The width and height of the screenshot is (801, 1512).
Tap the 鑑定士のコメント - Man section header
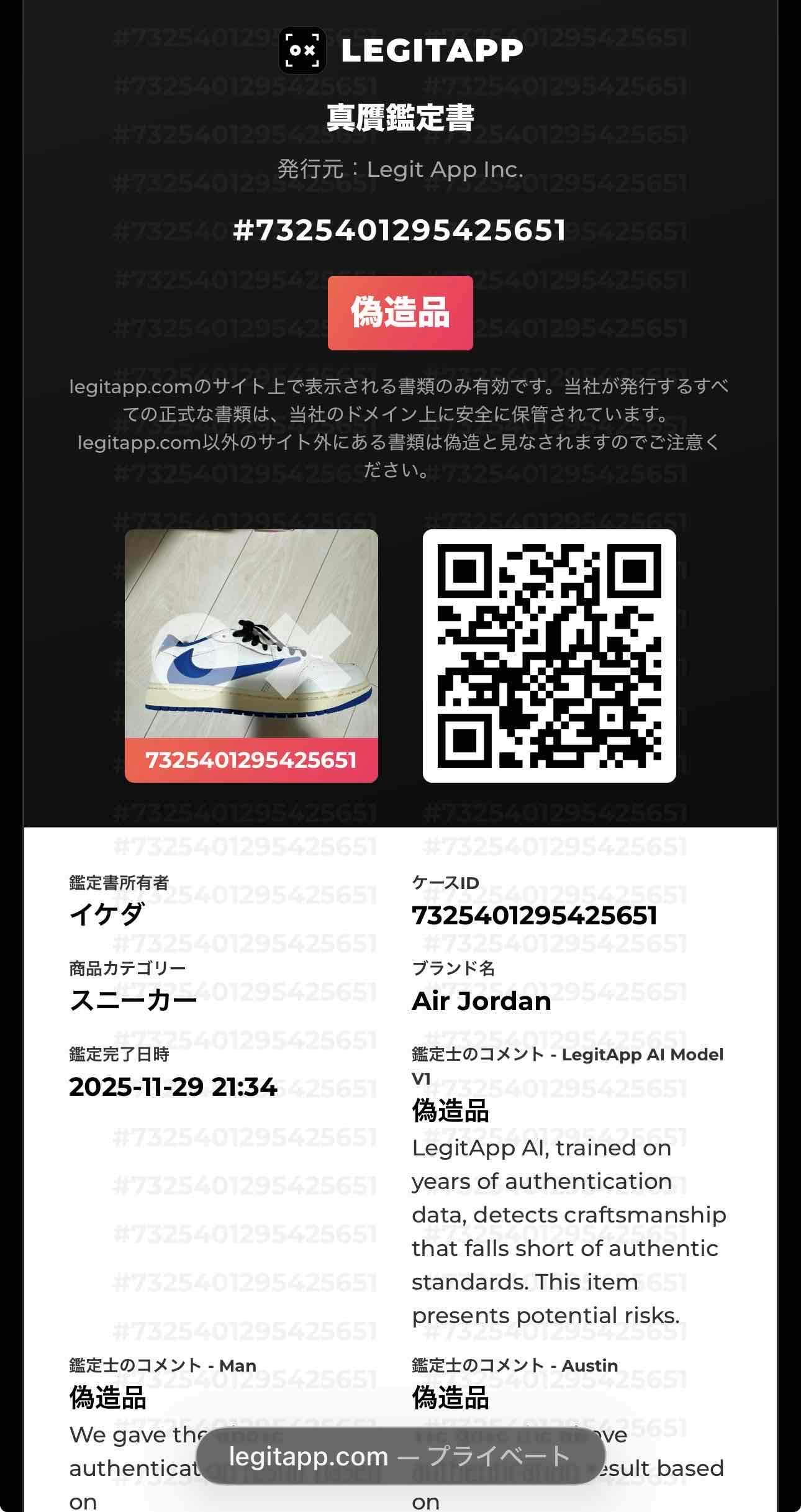point(161,1365)
